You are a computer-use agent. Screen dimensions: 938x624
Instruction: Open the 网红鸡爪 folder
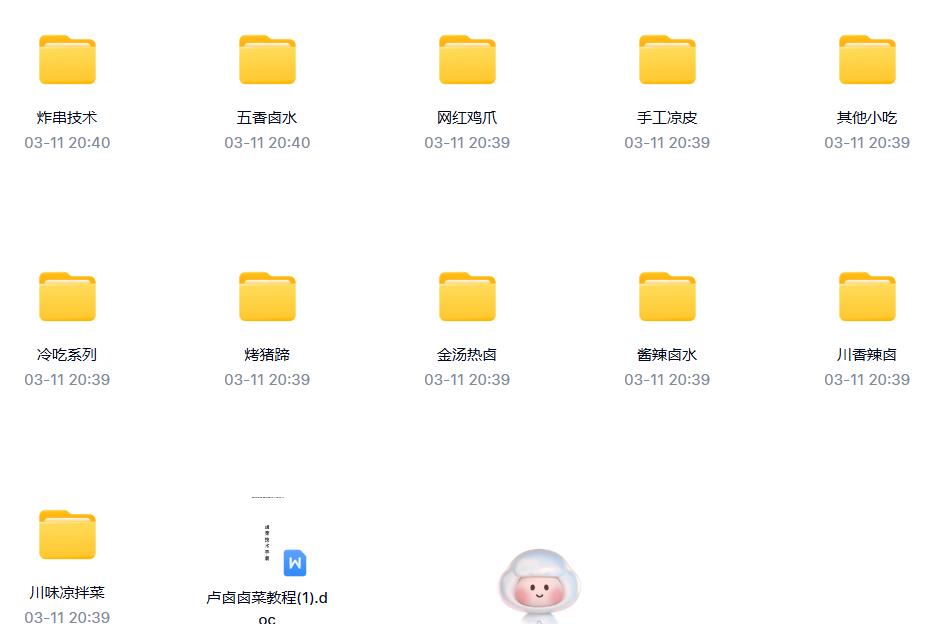467,60
